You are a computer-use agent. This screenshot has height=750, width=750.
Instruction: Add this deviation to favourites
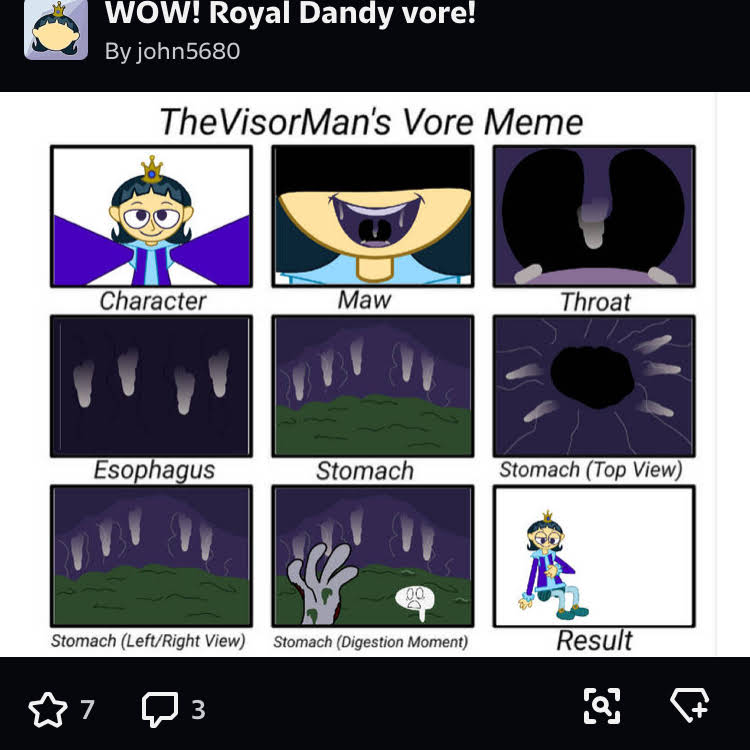point(48,709)
